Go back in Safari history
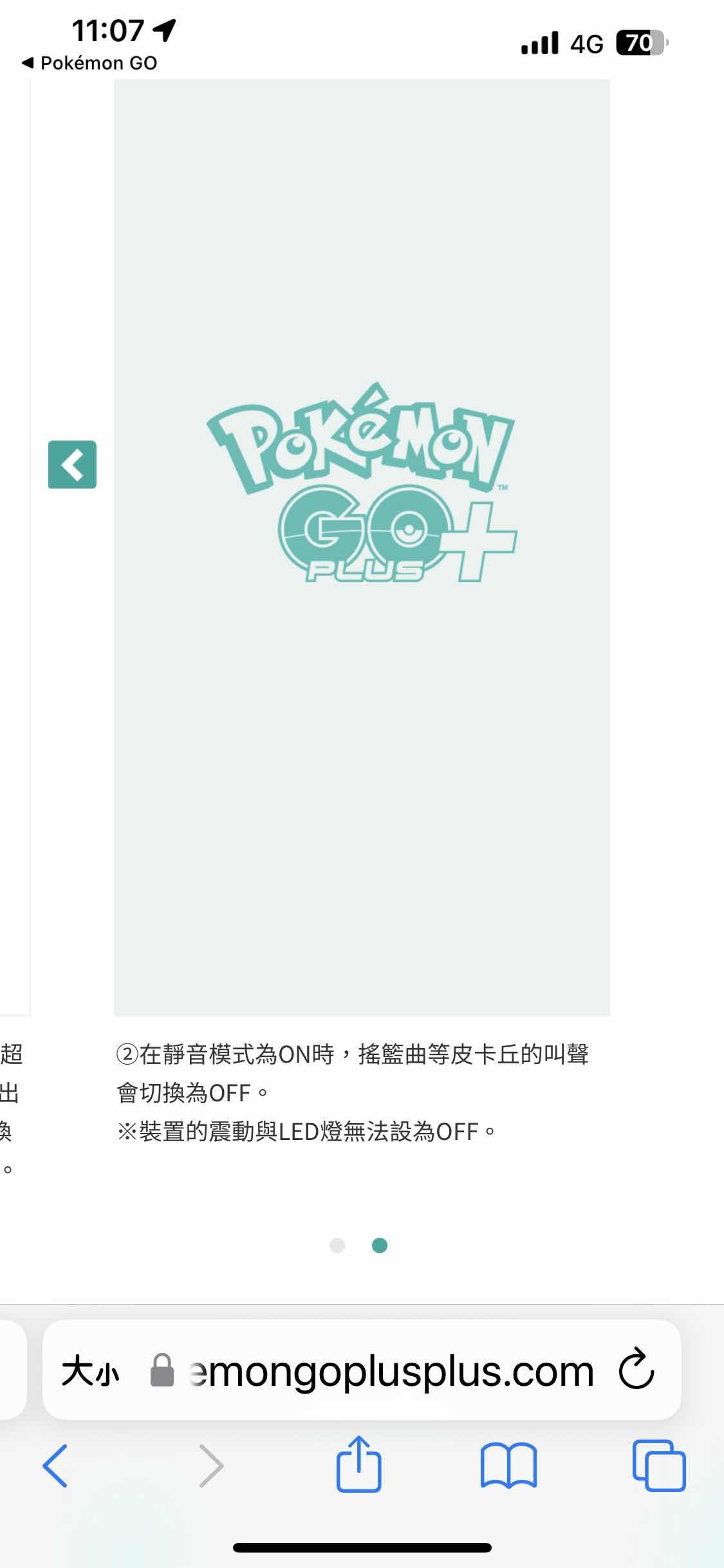 tap(55, 1466)
